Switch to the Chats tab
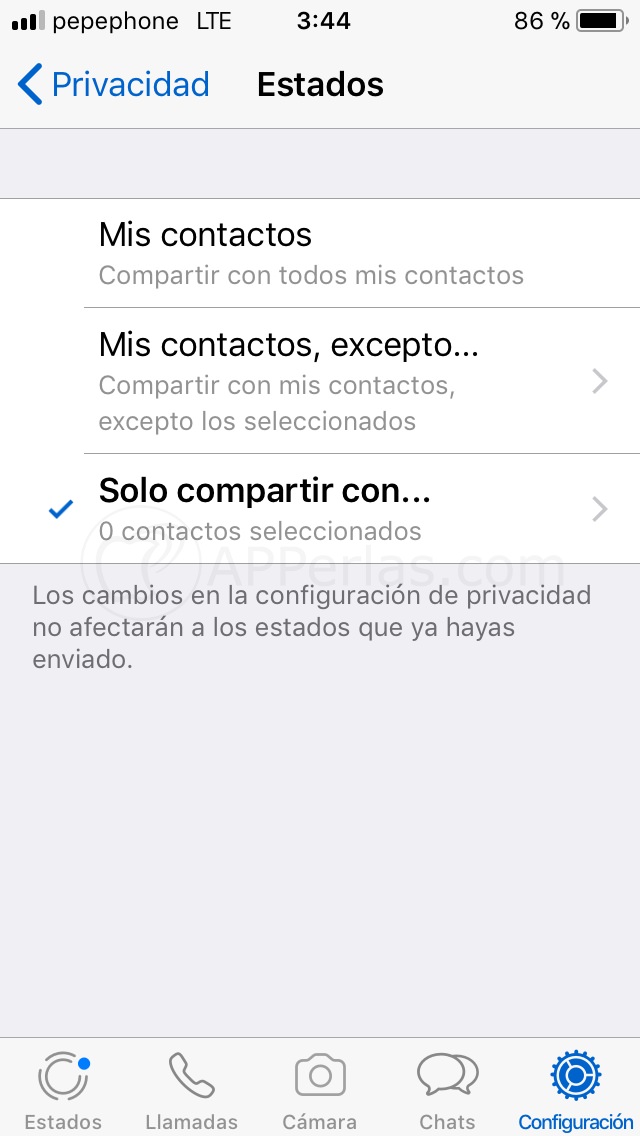 coord(447,1089)
